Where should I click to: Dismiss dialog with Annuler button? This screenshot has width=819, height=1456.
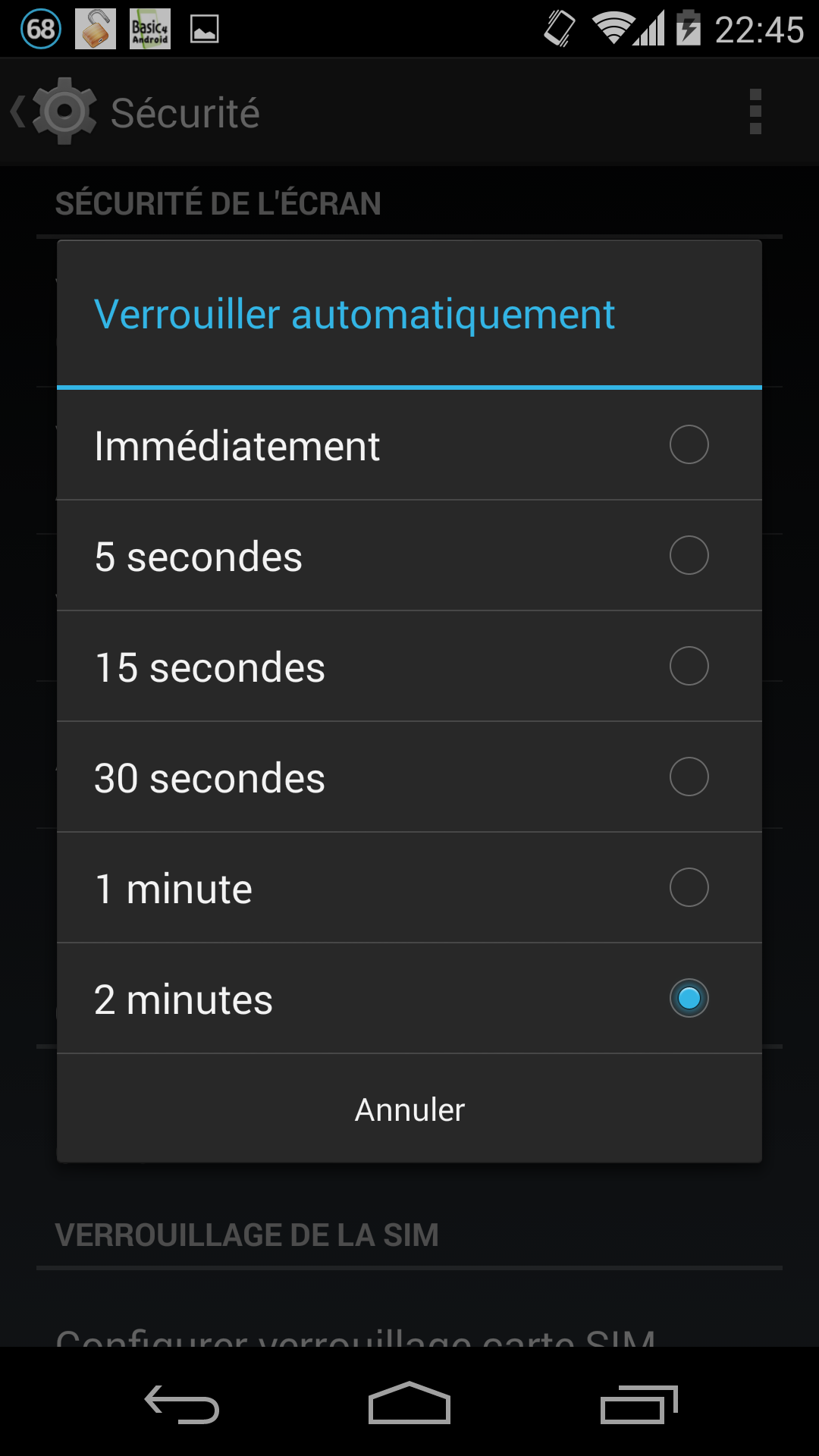pos(409,1109)
